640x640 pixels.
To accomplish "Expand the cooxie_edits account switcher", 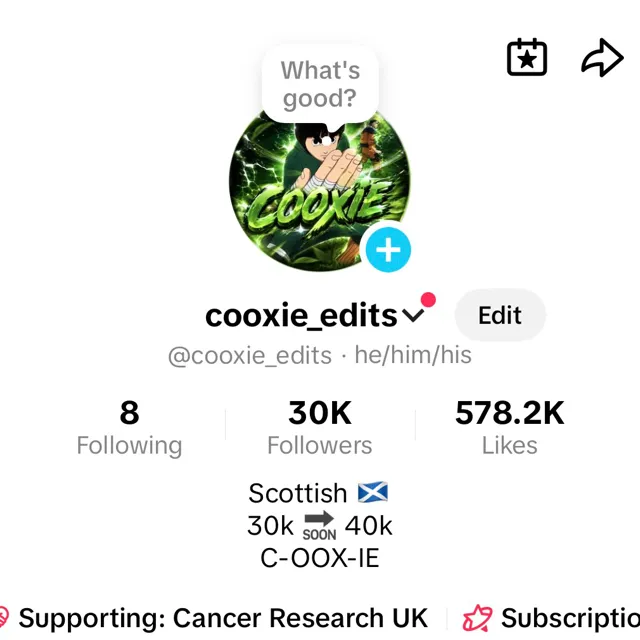I will 413,315.
